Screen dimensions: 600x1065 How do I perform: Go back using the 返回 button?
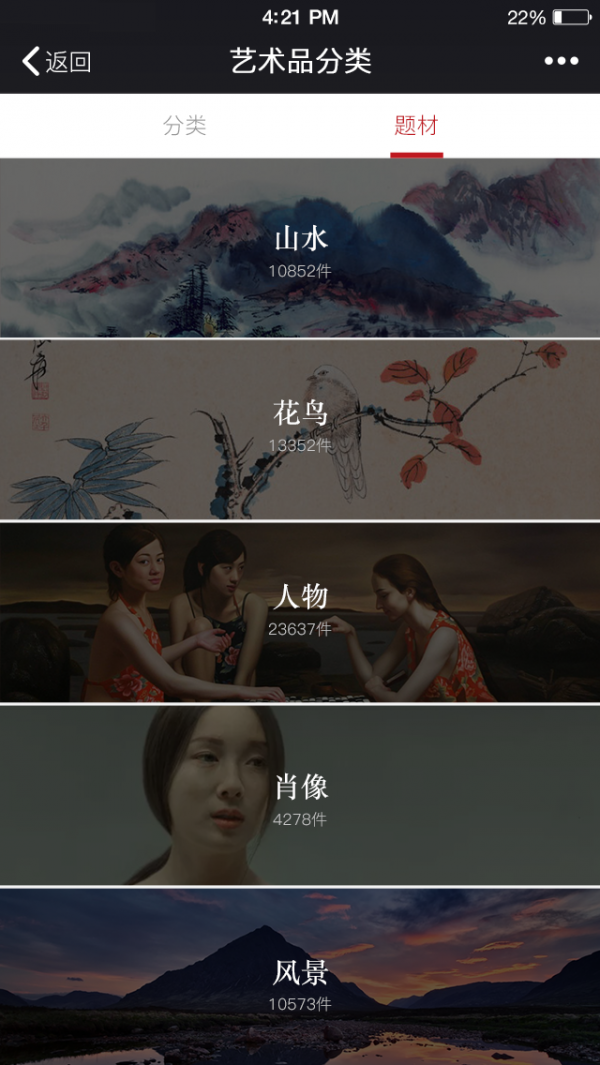[x=57, y=62]
